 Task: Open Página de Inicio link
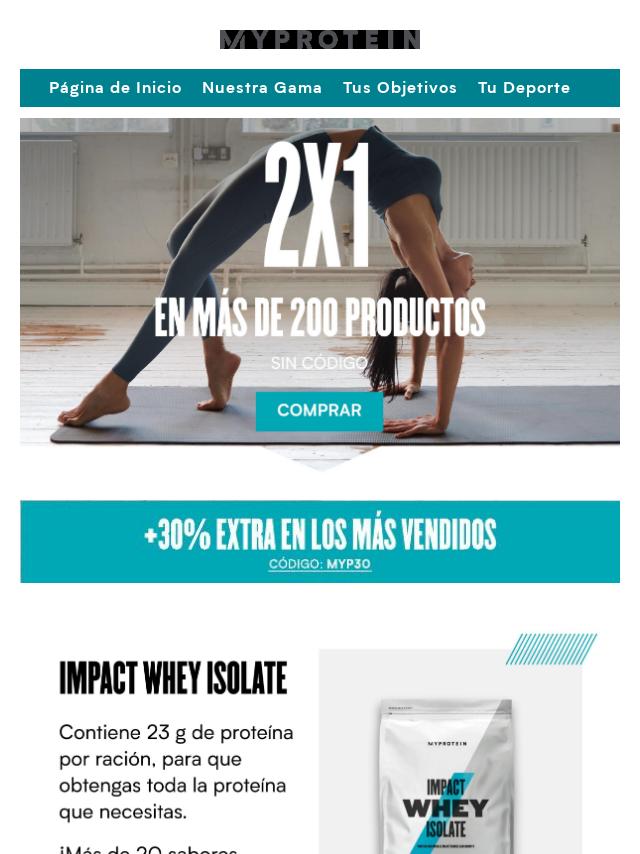pyautogui.click(x=115, y=88)
